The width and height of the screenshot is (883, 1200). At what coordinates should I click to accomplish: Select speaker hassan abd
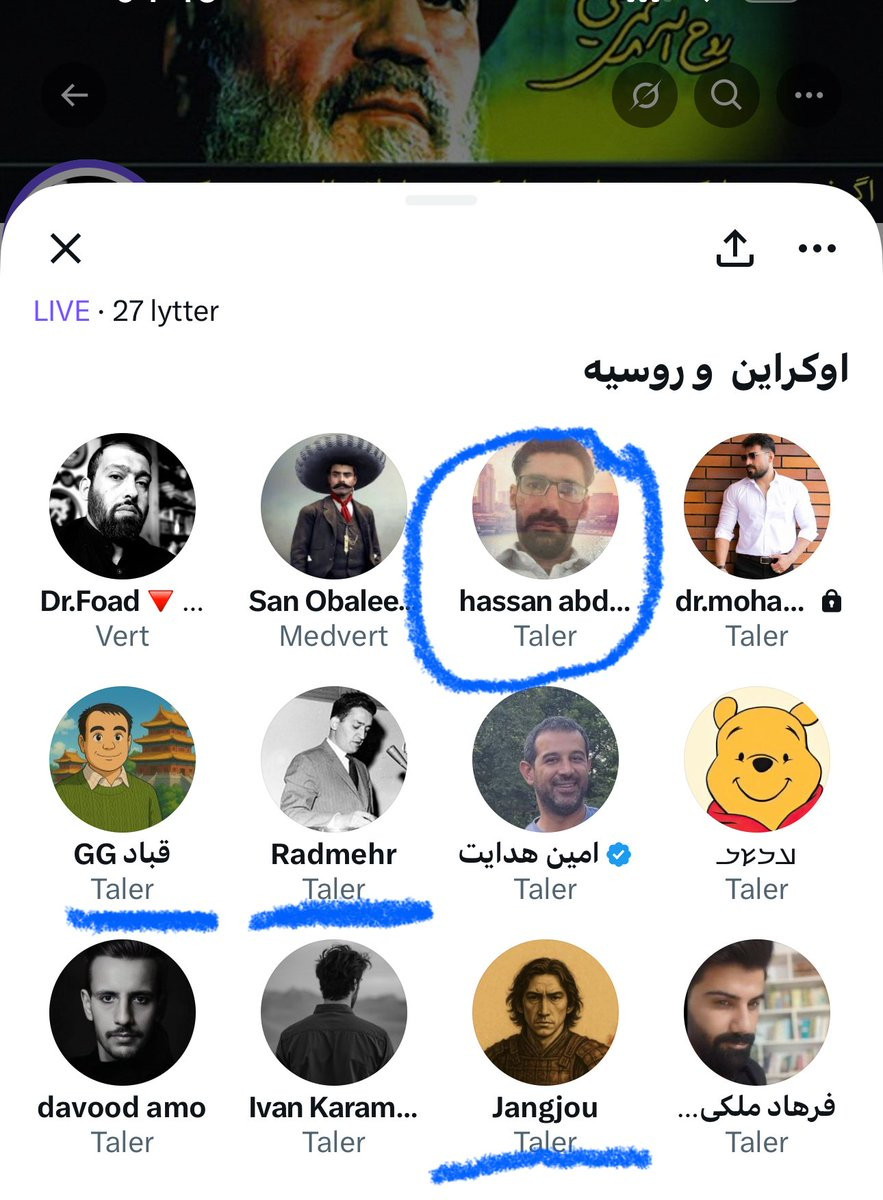[545, 506]
